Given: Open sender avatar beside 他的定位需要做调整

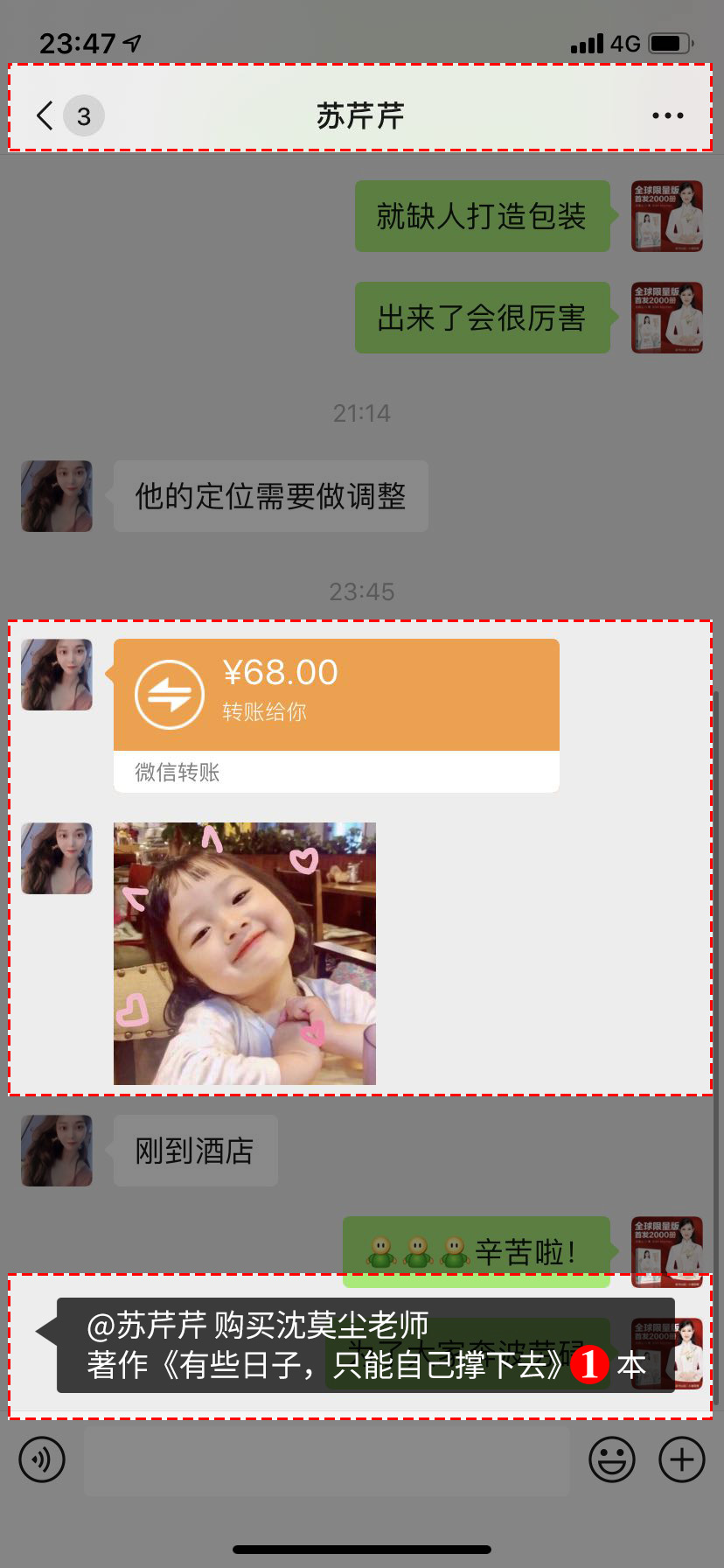Looking at the screenshot, I should point(57,496).
